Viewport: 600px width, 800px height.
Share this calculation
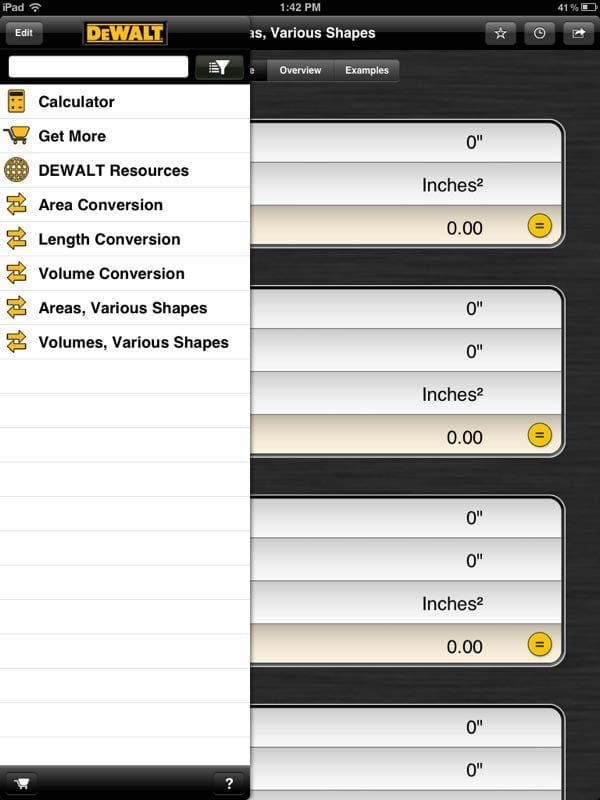[x=578, y=33]
